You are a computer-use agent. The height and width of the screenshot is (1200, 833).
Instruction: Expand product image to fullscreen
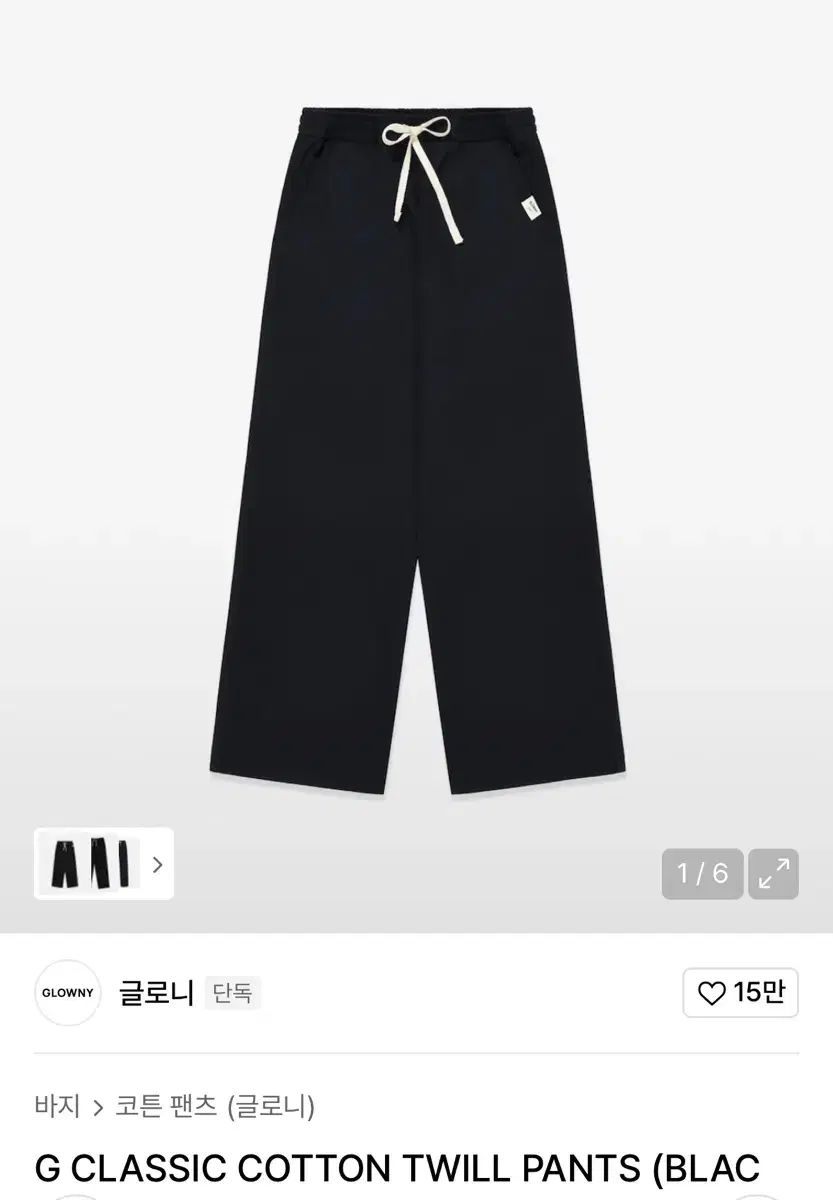pos(773,874)
